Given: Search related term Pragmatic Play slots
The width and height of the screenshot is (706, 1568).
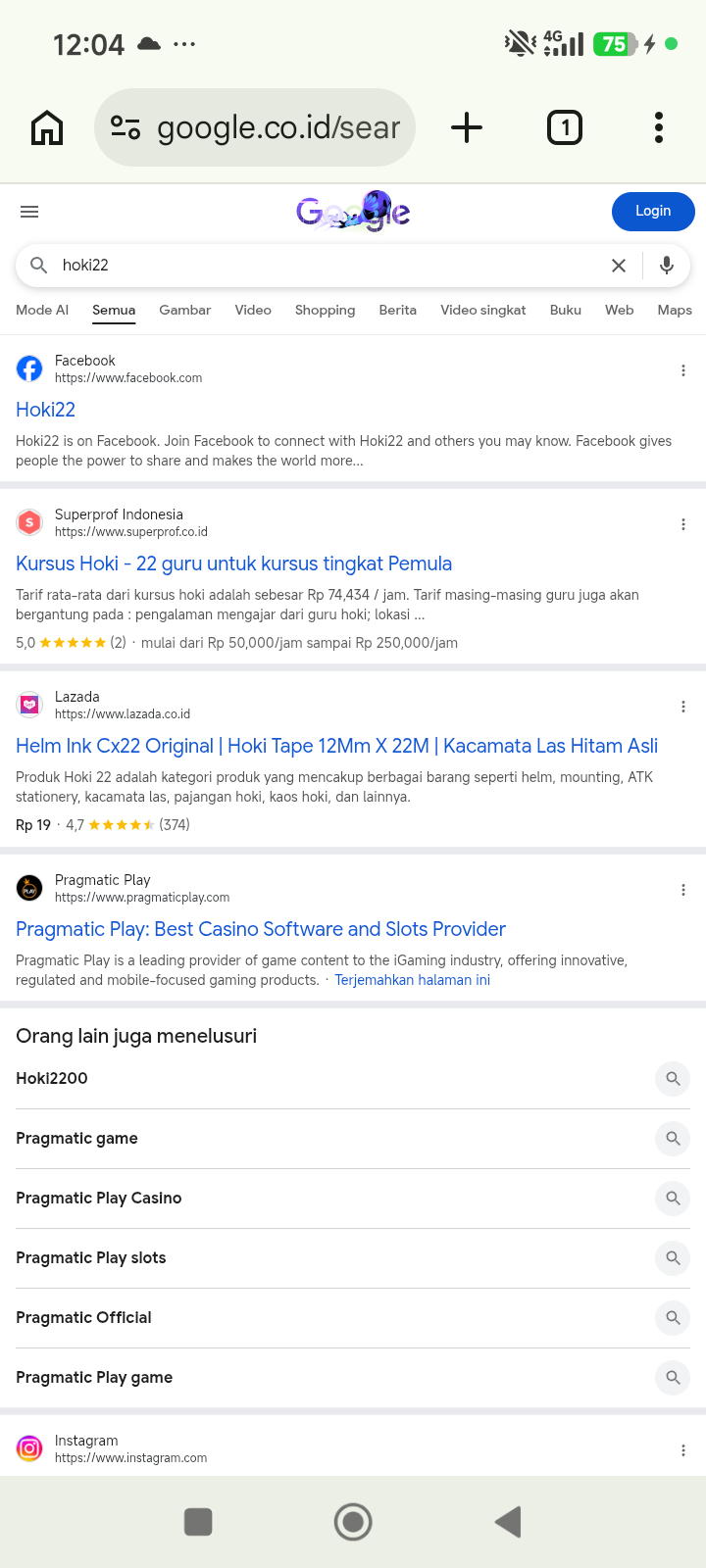Looking at the screenshot, I should pyautogui.click(x=353, y=1258).
